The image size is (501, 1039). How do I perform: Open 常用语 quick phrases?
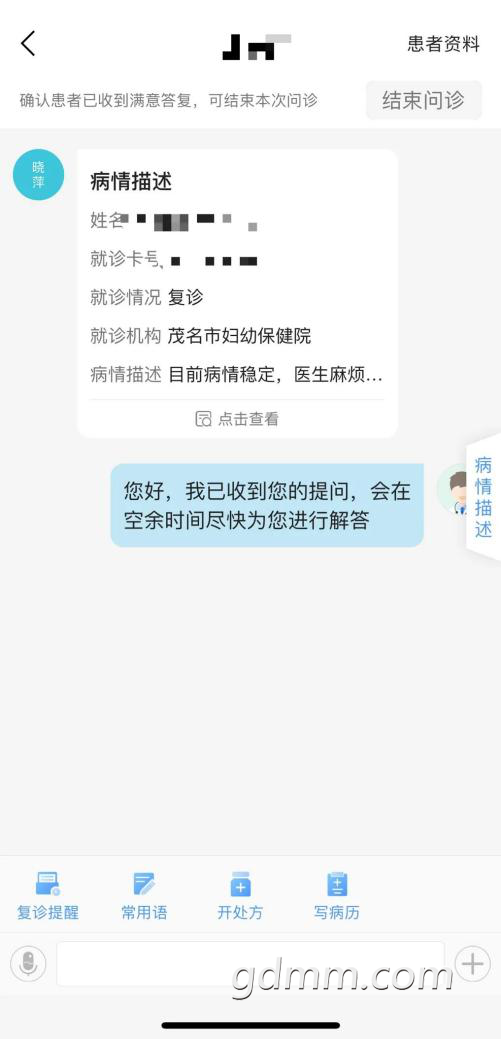click(144, 896)
